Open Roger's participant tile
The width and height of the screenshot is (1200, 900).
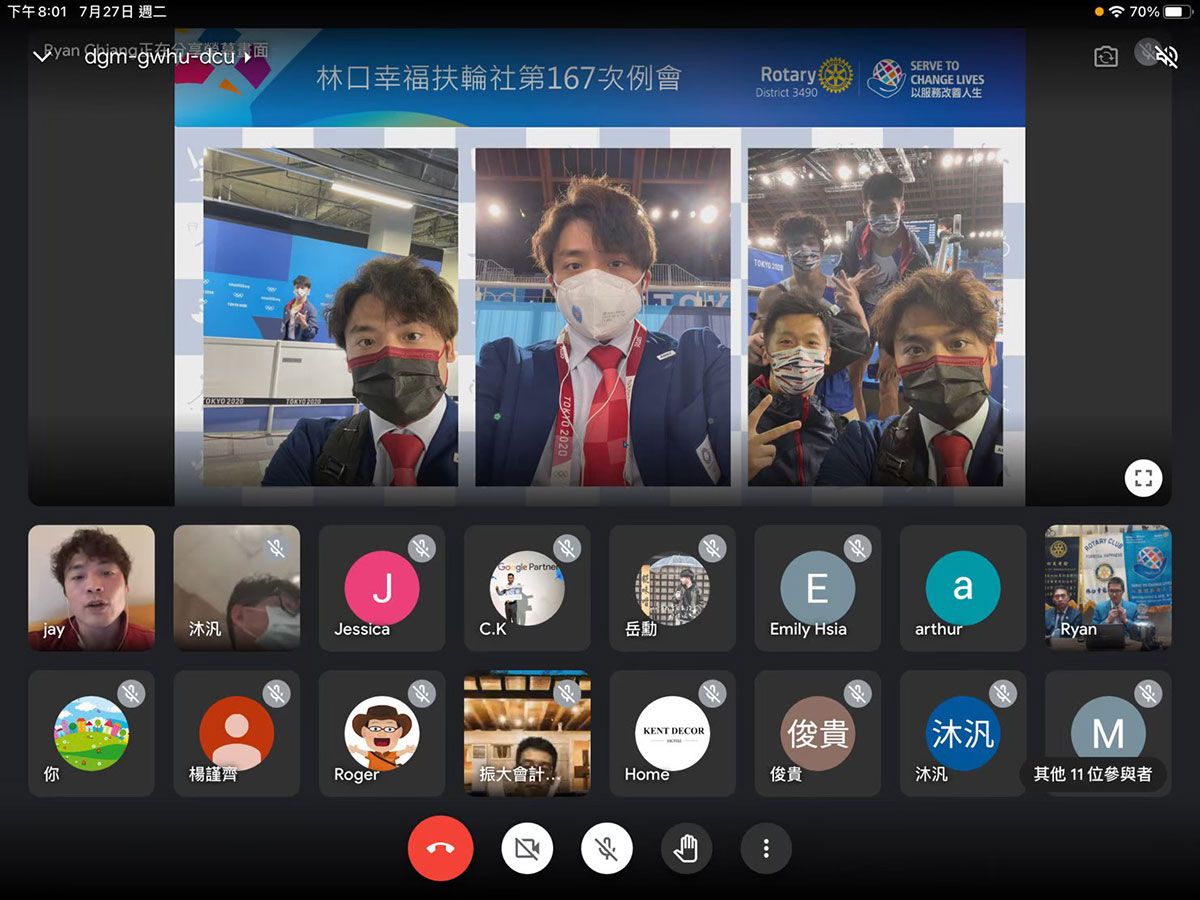[x=381, y=734]
